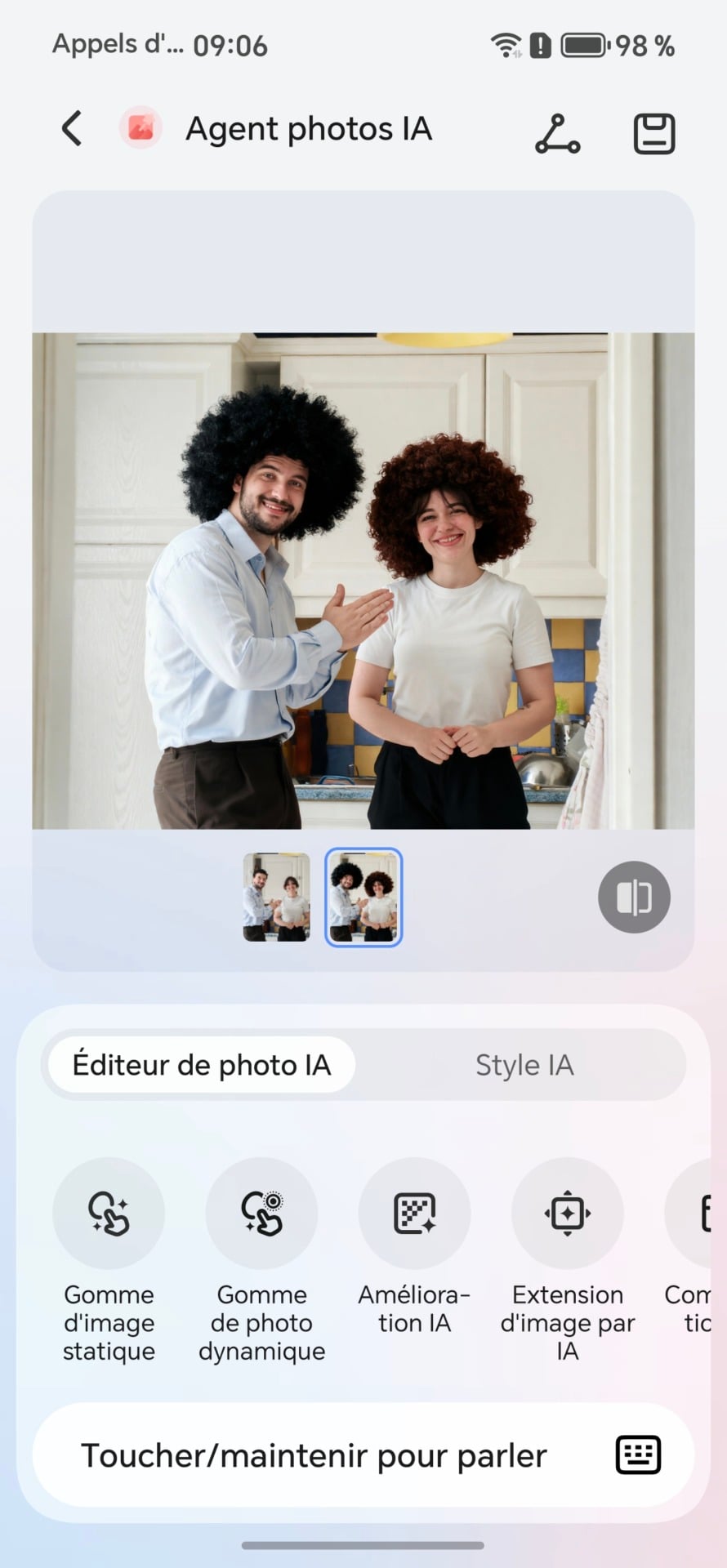Select the afro wigs edited thumbnail

point(363,897)
